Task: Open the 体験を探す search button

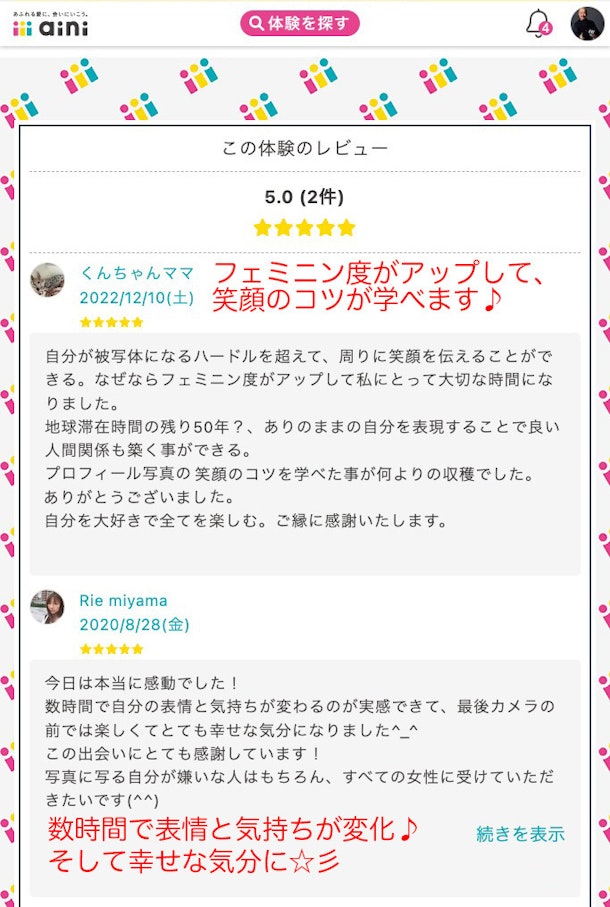Action: [x=299, y=23]
